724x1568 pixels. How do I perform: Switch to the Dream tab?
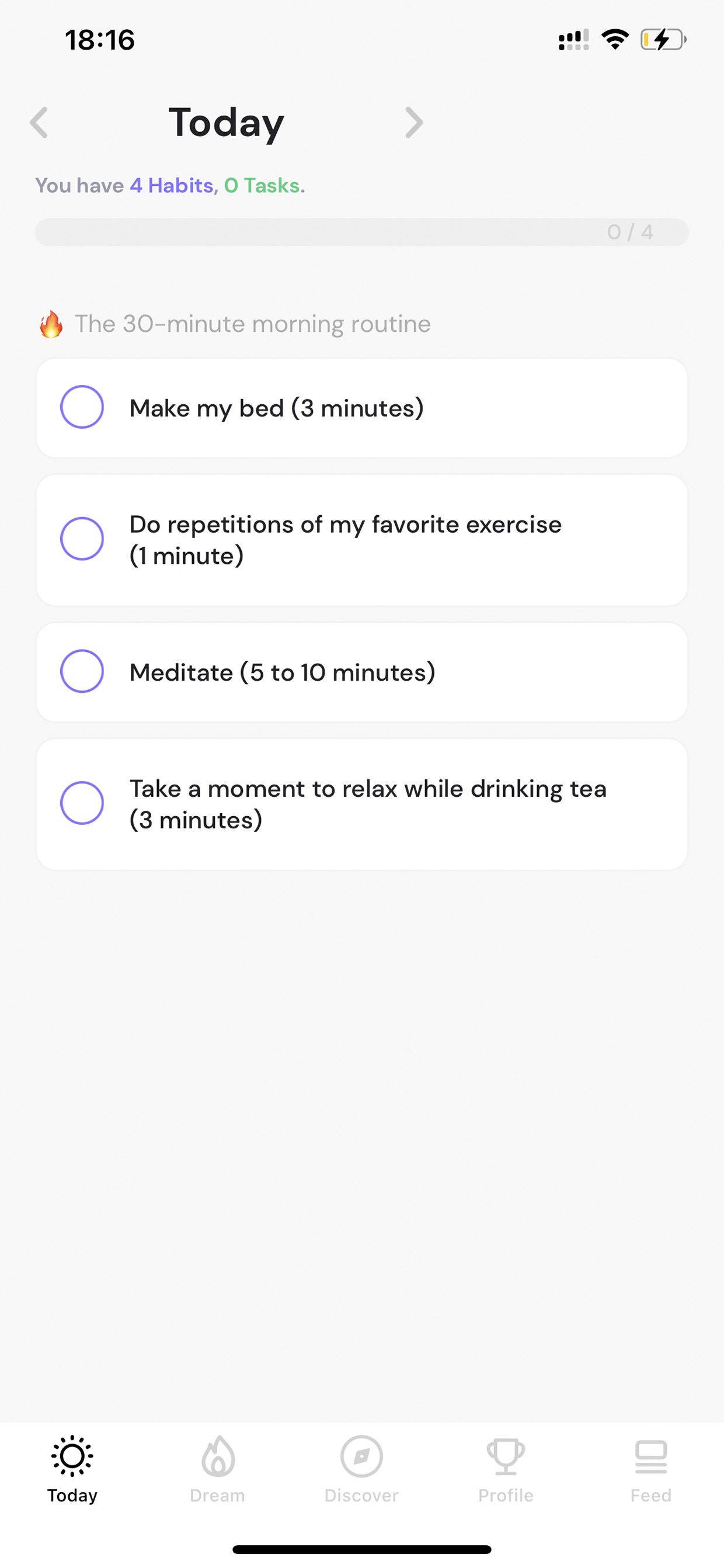217,1469
